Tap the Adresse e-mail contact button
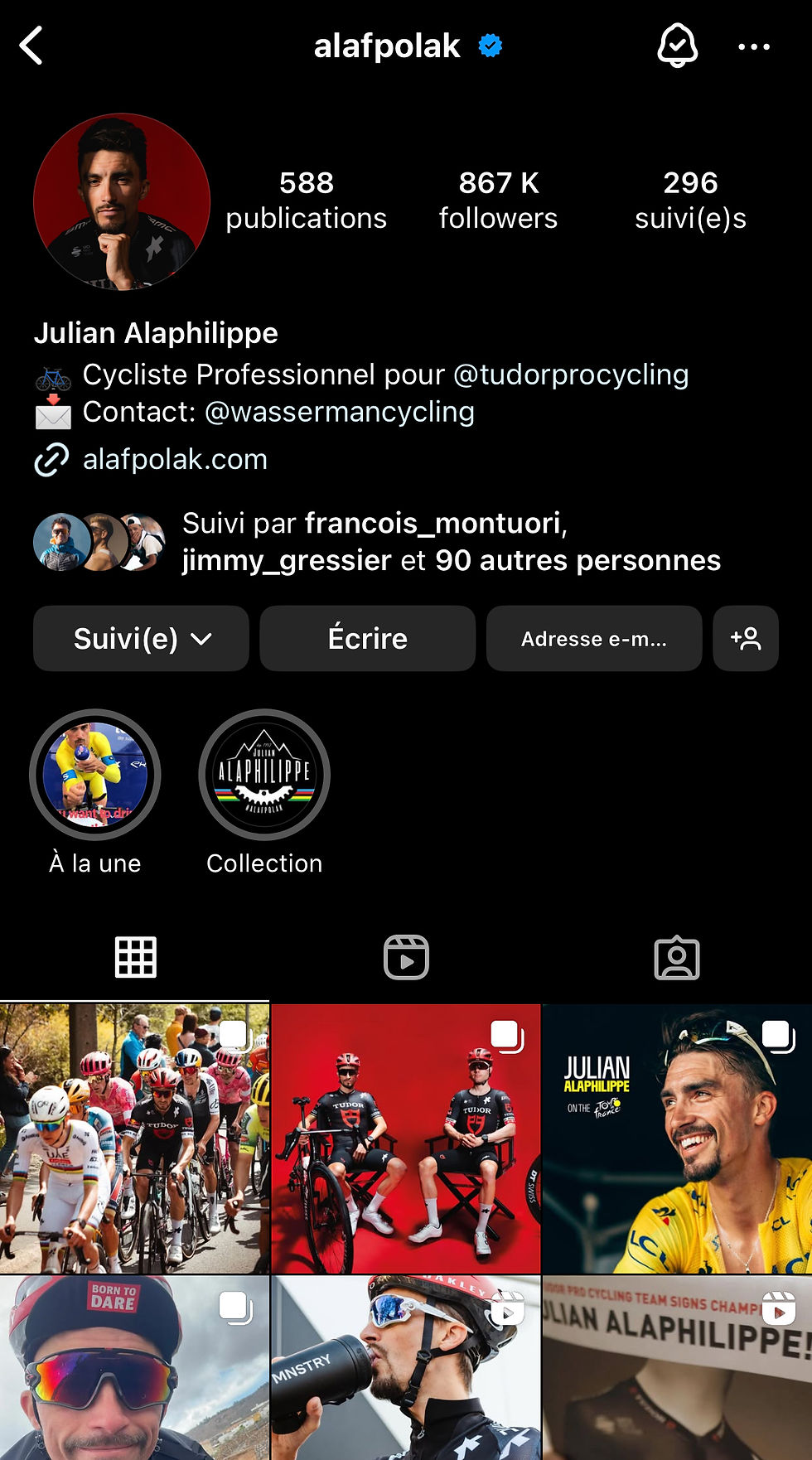The width and height of the screenshot is (812, 1460). [593, 638]
